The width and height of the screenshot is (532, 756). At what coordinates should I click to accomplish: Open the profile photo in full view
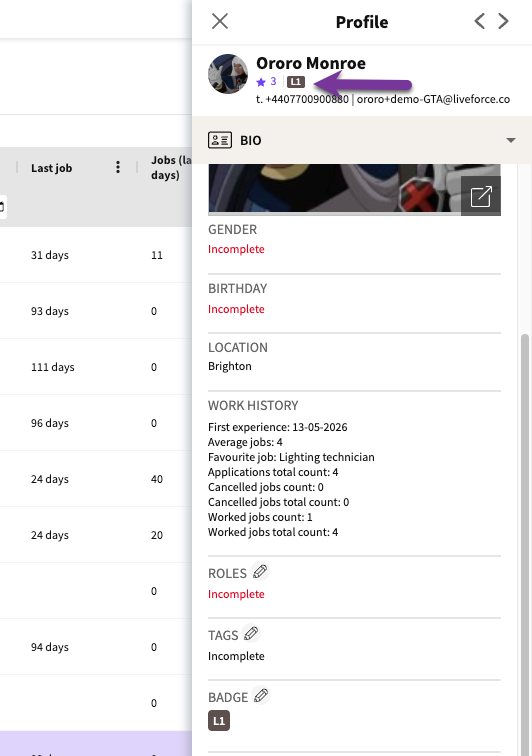[x=481, y=196]
